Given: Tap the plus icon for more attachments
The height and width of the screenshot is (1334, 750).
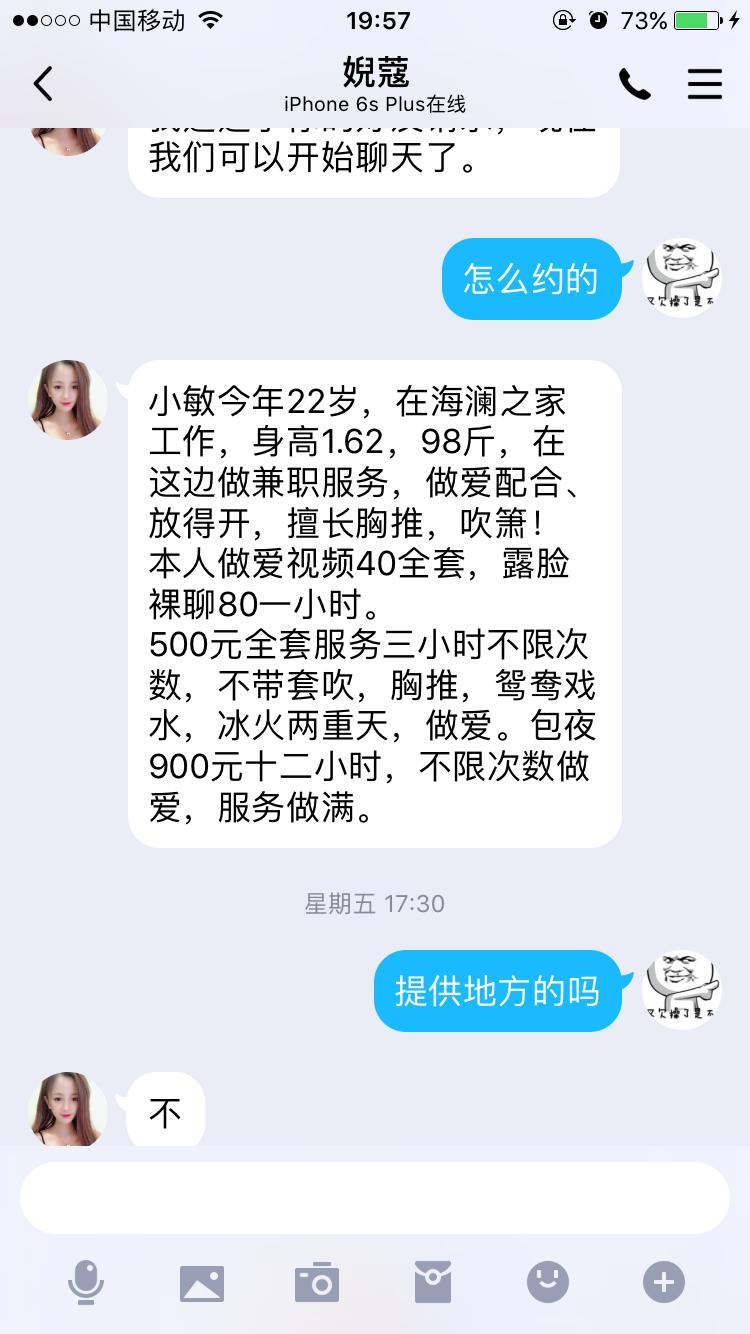Looking at the screenshot, I should point(662,1281).
